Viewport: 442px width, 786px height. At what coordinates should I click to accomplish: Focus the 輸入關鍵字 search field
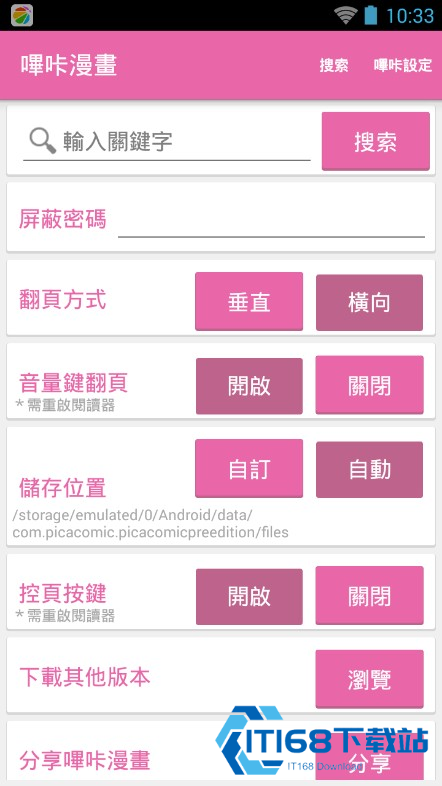point(167,141)
